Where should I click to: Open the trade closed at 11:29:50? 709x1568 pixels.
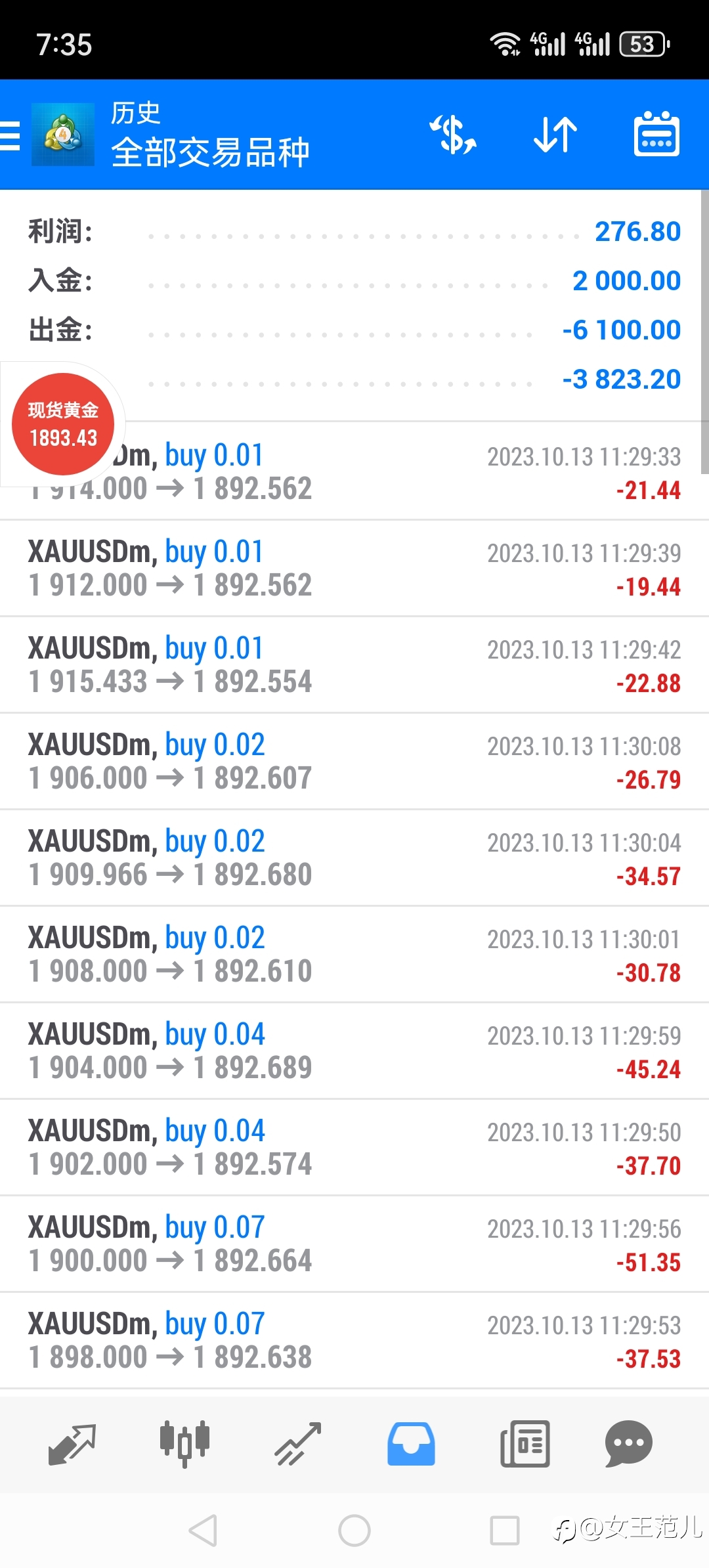click(x=354, y=1147)
